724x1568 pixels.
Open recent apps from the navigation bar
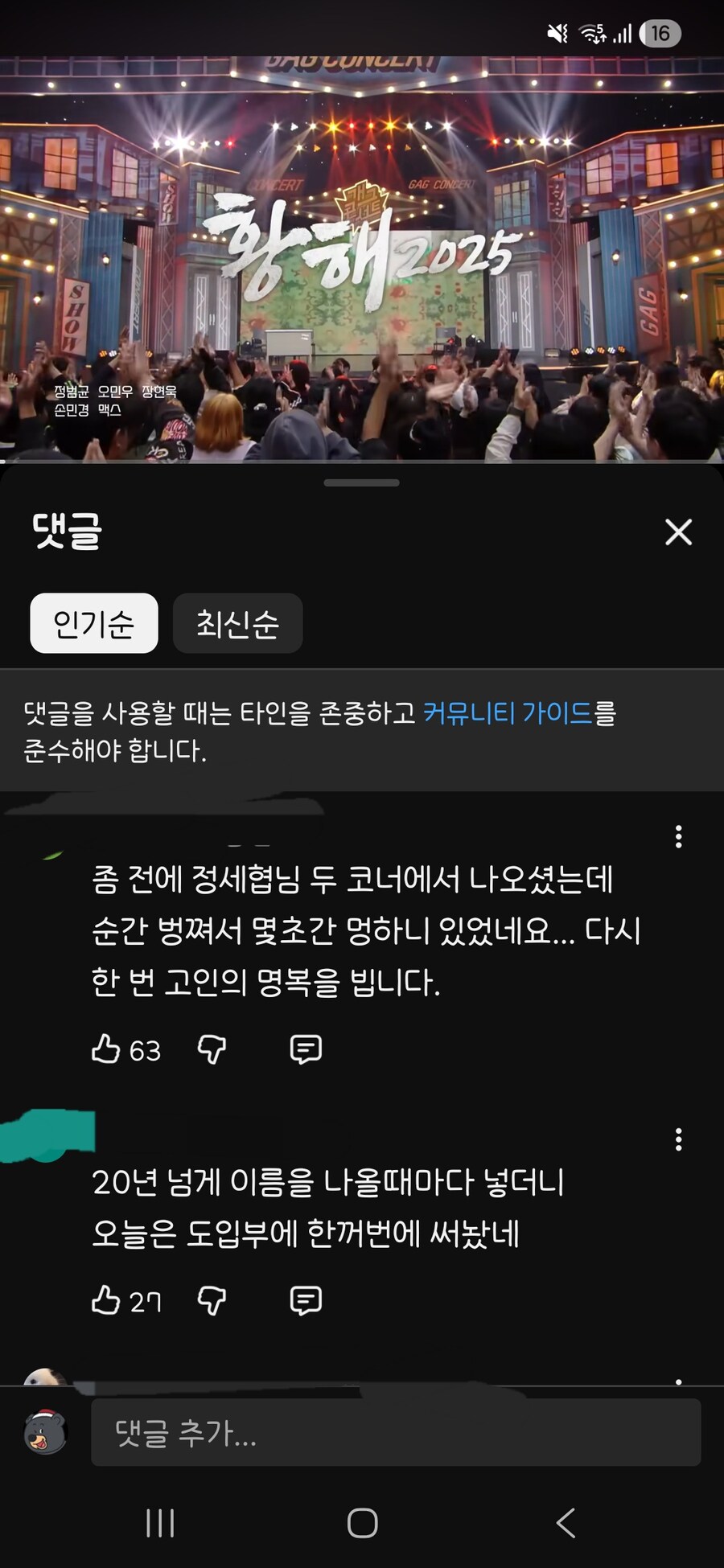160,1522
